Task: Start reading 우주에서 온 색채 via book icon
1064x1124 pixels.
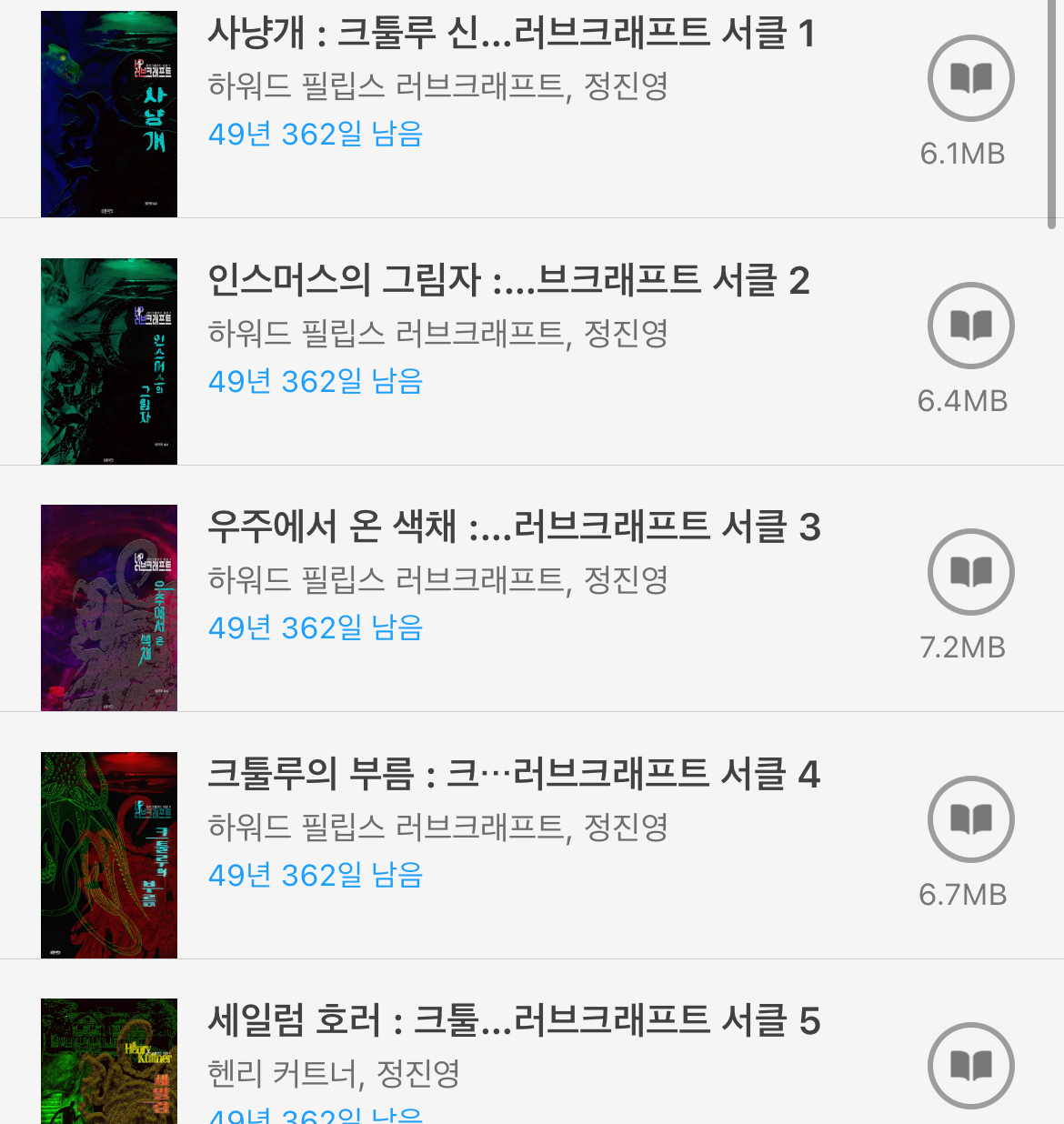Action: pos(970,572)
